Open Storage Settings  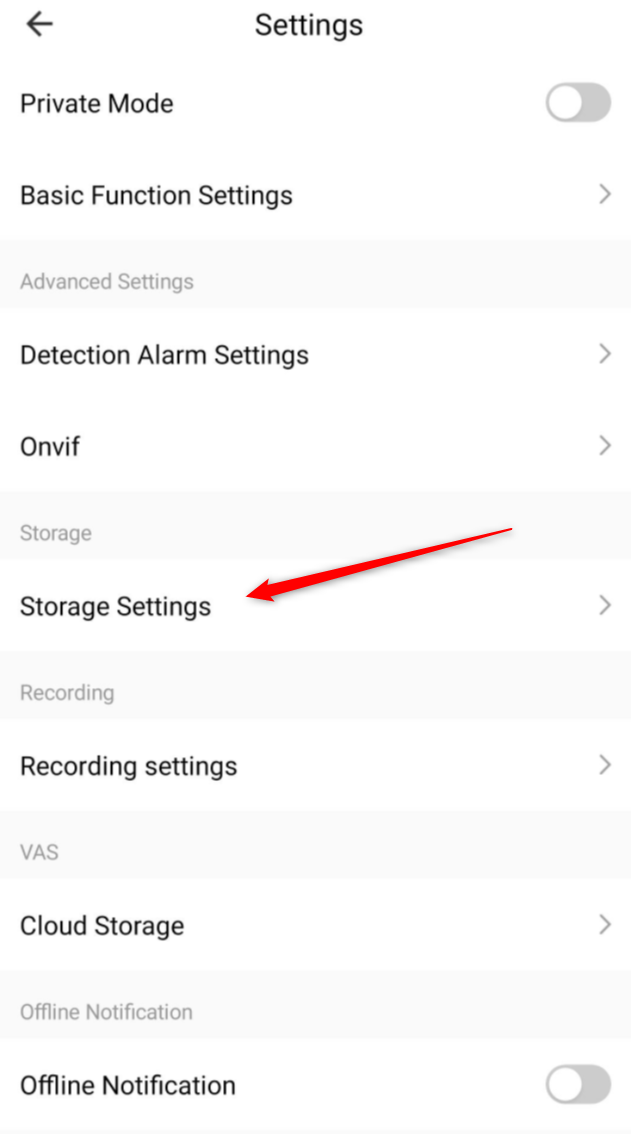[316, 605]
